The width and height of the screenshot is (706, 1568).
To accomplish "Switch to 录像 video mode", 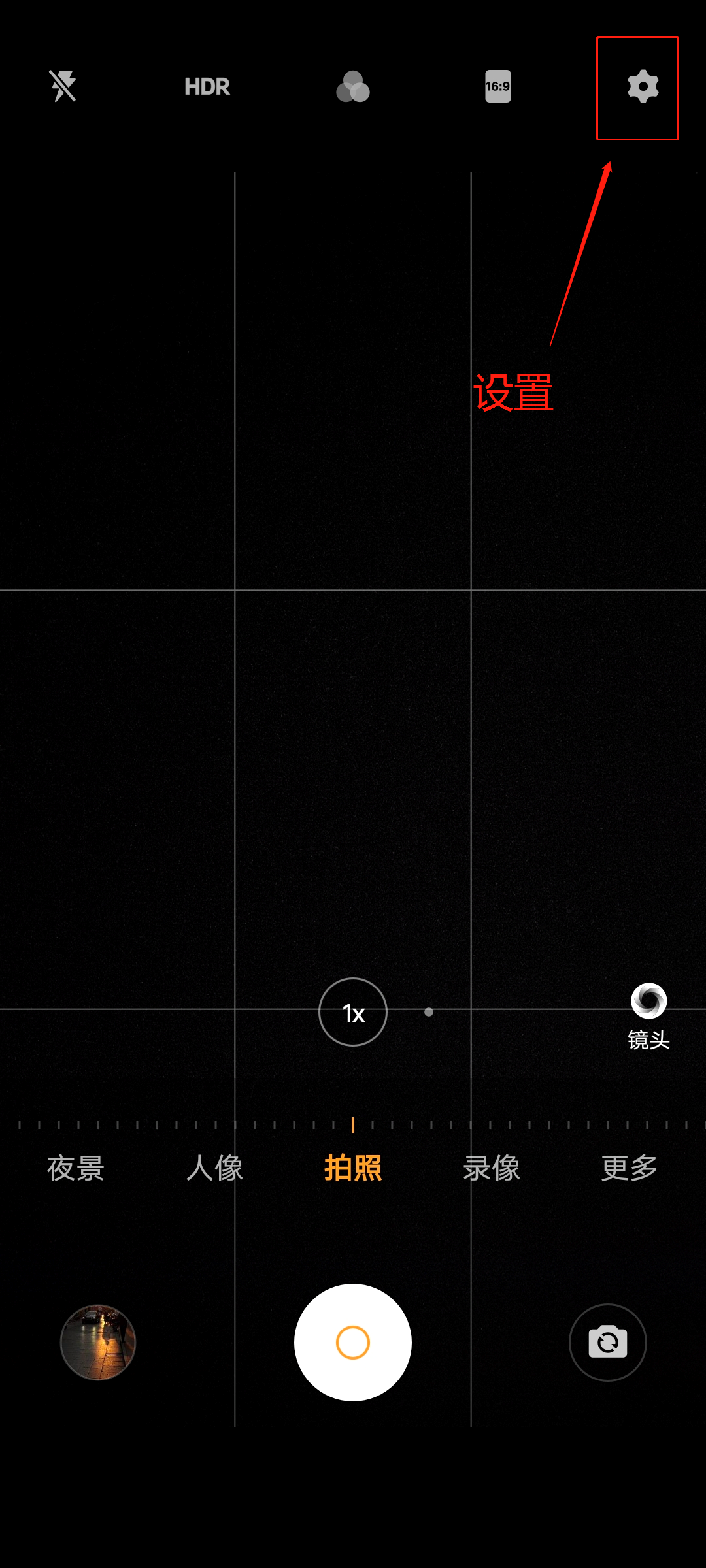I will 492,1168.
